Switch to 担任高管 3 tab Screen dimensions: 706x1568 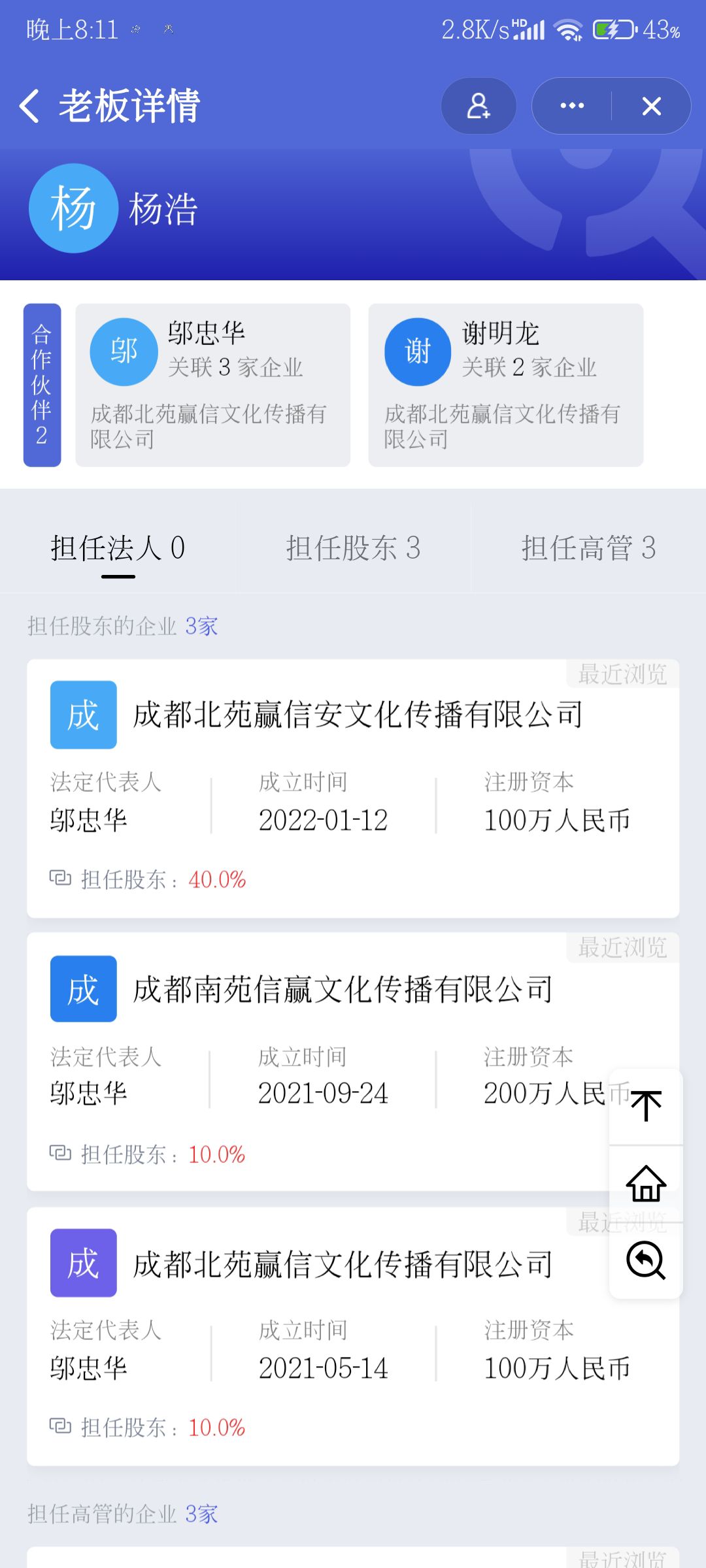pos(588,547)
